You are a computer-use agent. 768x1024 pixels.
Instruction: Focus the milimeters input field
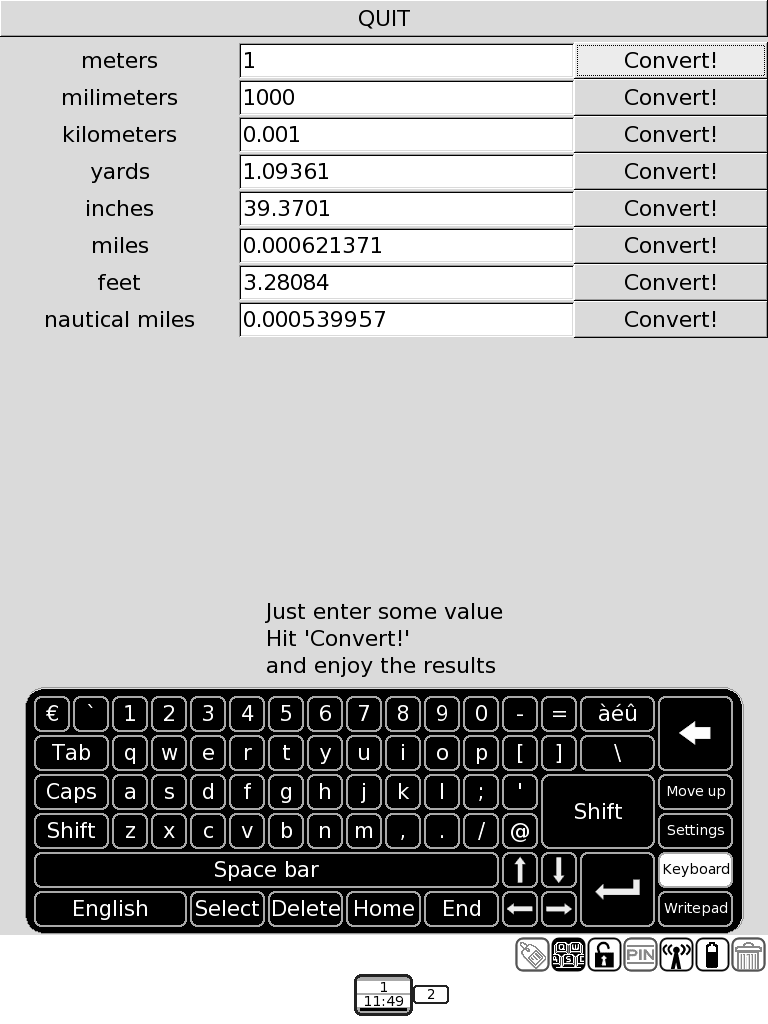[406, 97]
